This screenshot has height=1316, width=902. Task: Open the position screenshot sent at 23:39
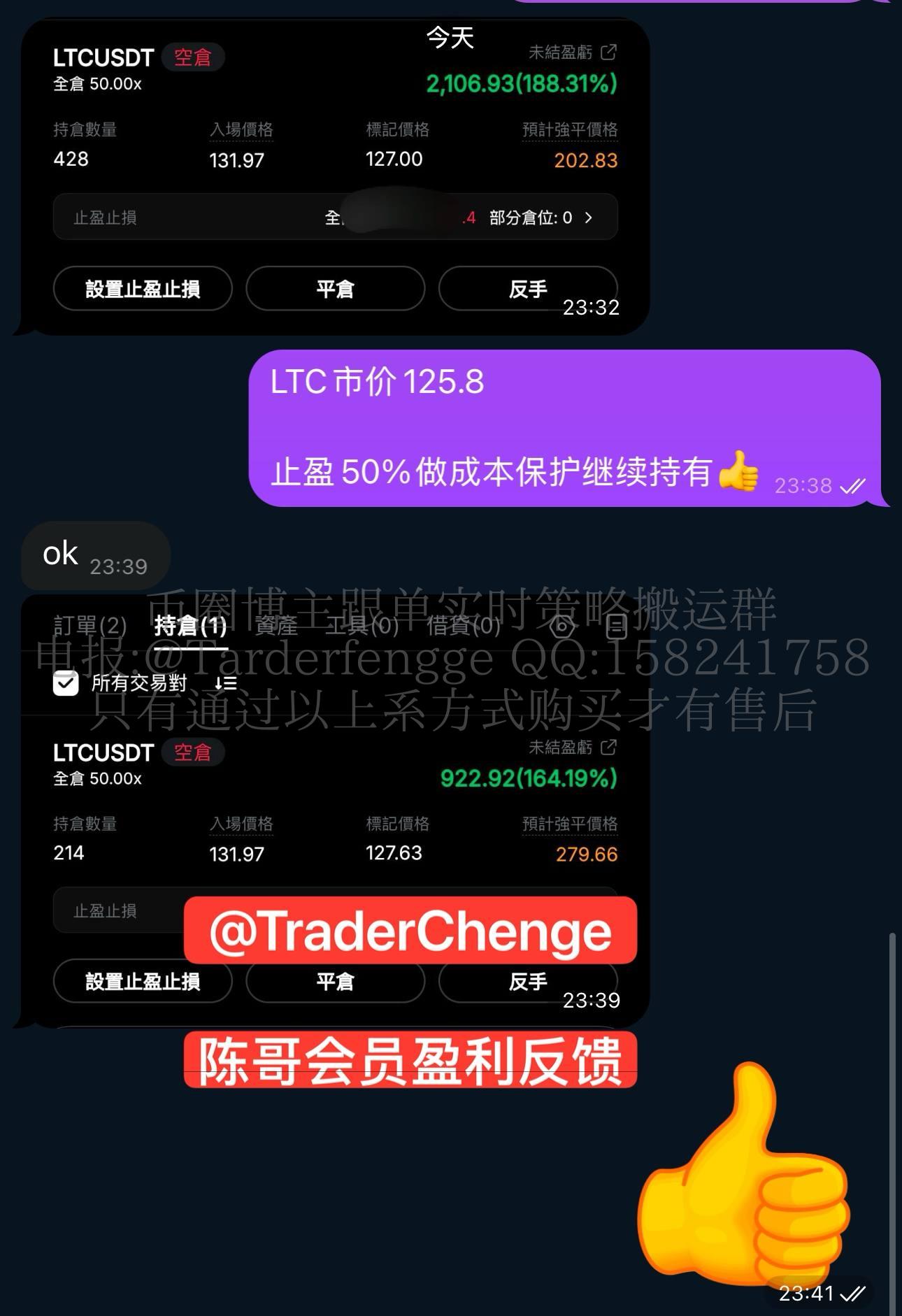click(x=334, y=804)
